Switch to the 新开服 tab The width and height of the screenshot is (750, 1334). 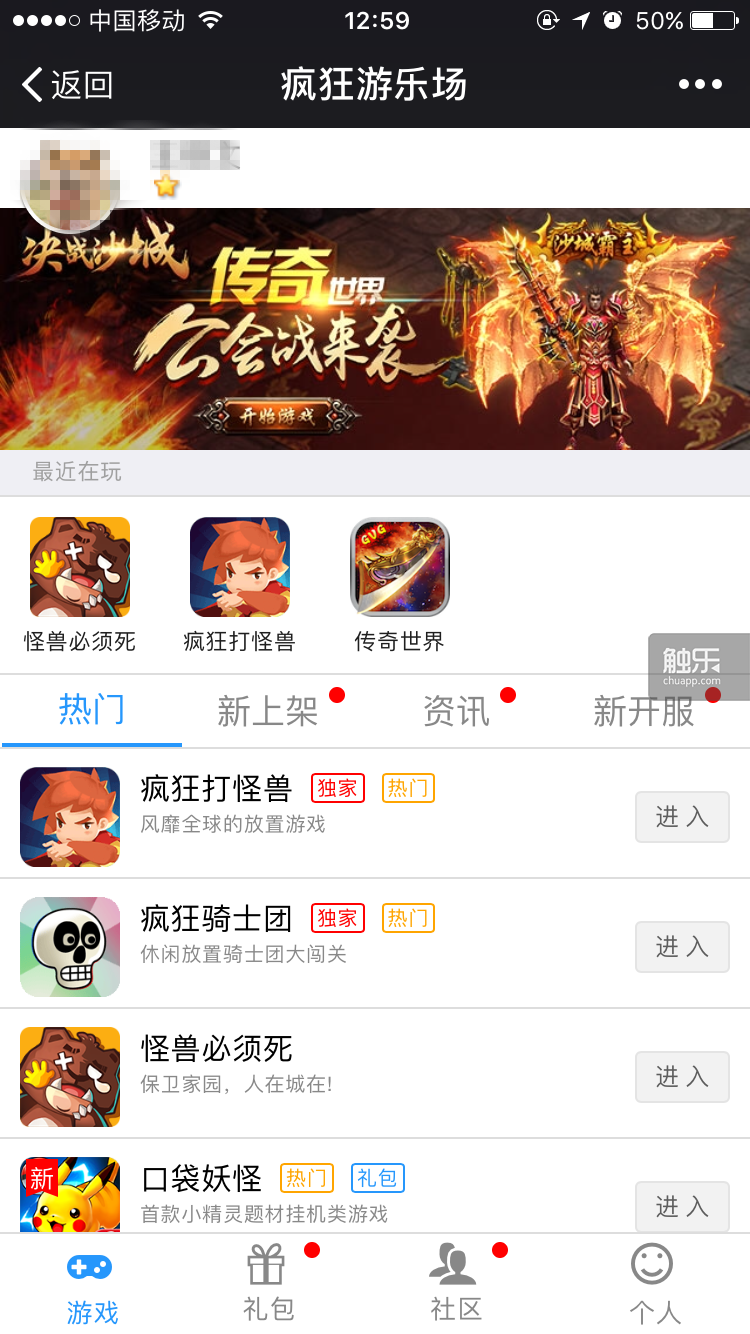643,711
